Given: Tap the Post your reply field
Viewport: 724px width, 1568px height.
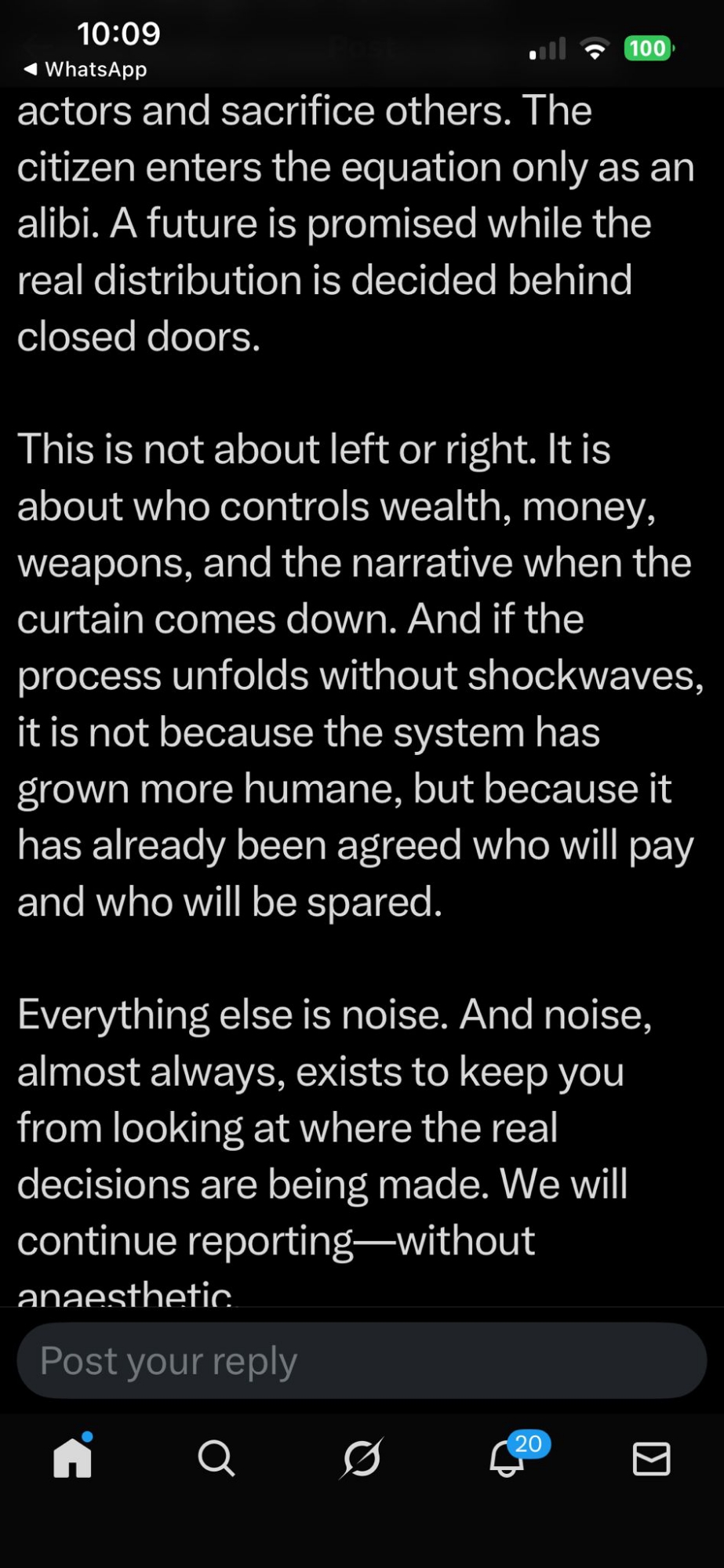Looking at the screenshot, I should pyautogui.click(x=361, y=1361).
